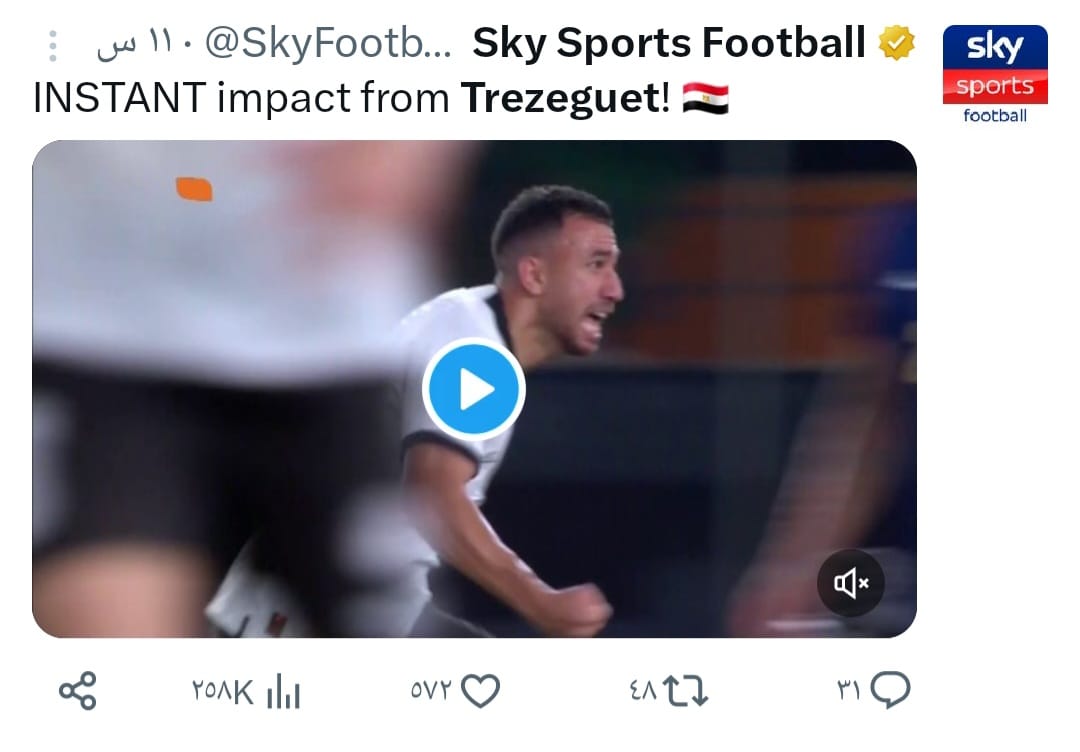View the tweet's analytics views count
This screenshot has width=1080, height=752.
[x=283, y=691]
